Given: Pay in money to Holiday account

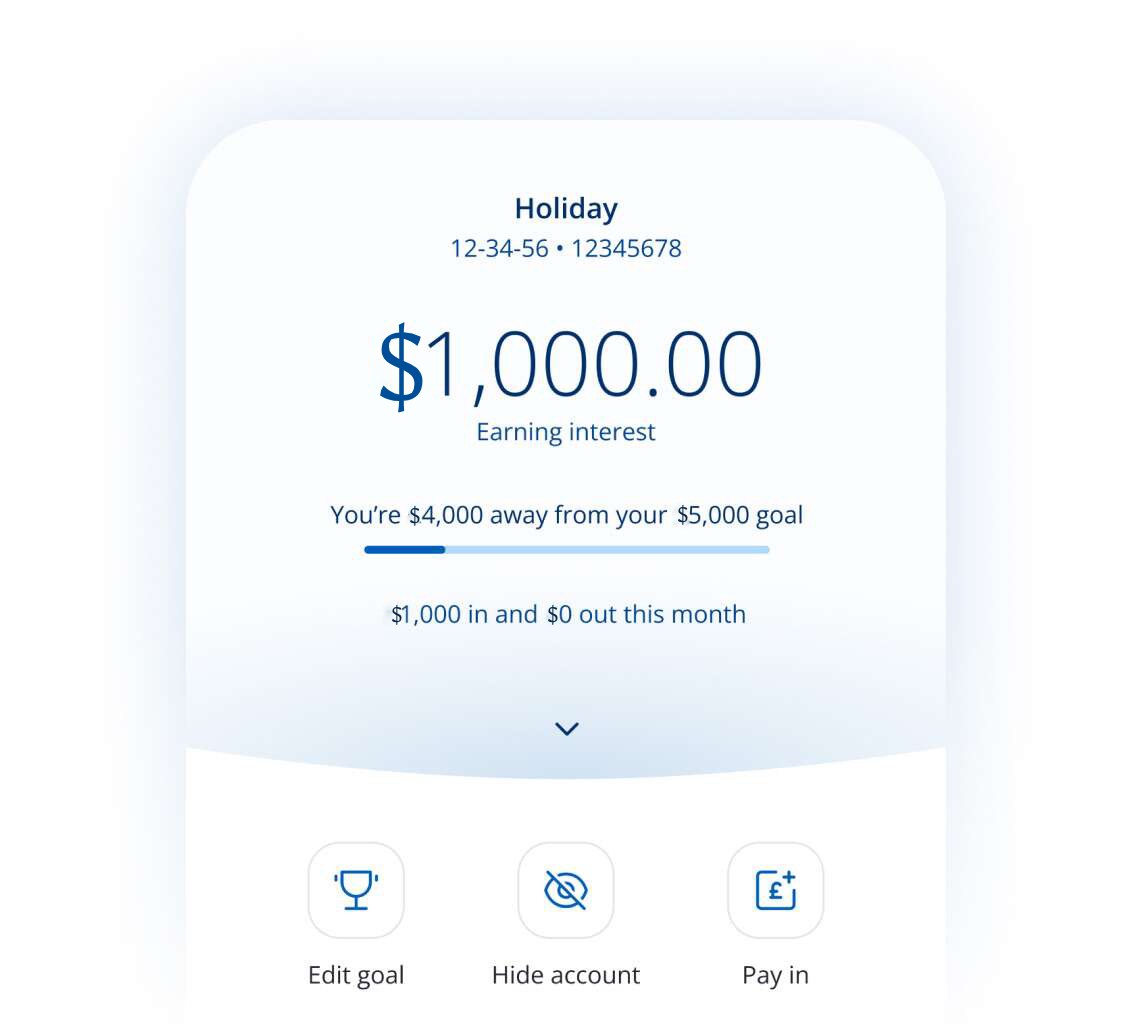Looking at the screenshot, I should point(775,890).
